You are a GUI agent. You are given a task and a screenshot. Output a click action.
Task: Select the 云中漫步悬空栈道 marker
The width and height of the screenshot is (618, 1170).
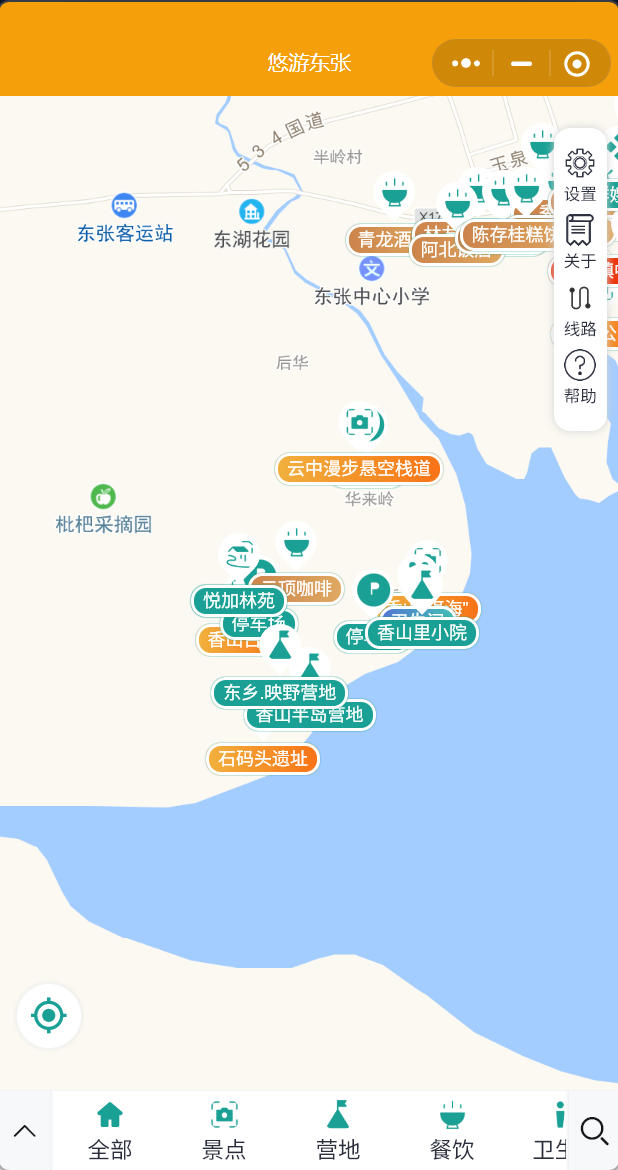pyautogui.click(x=359, y=469)
